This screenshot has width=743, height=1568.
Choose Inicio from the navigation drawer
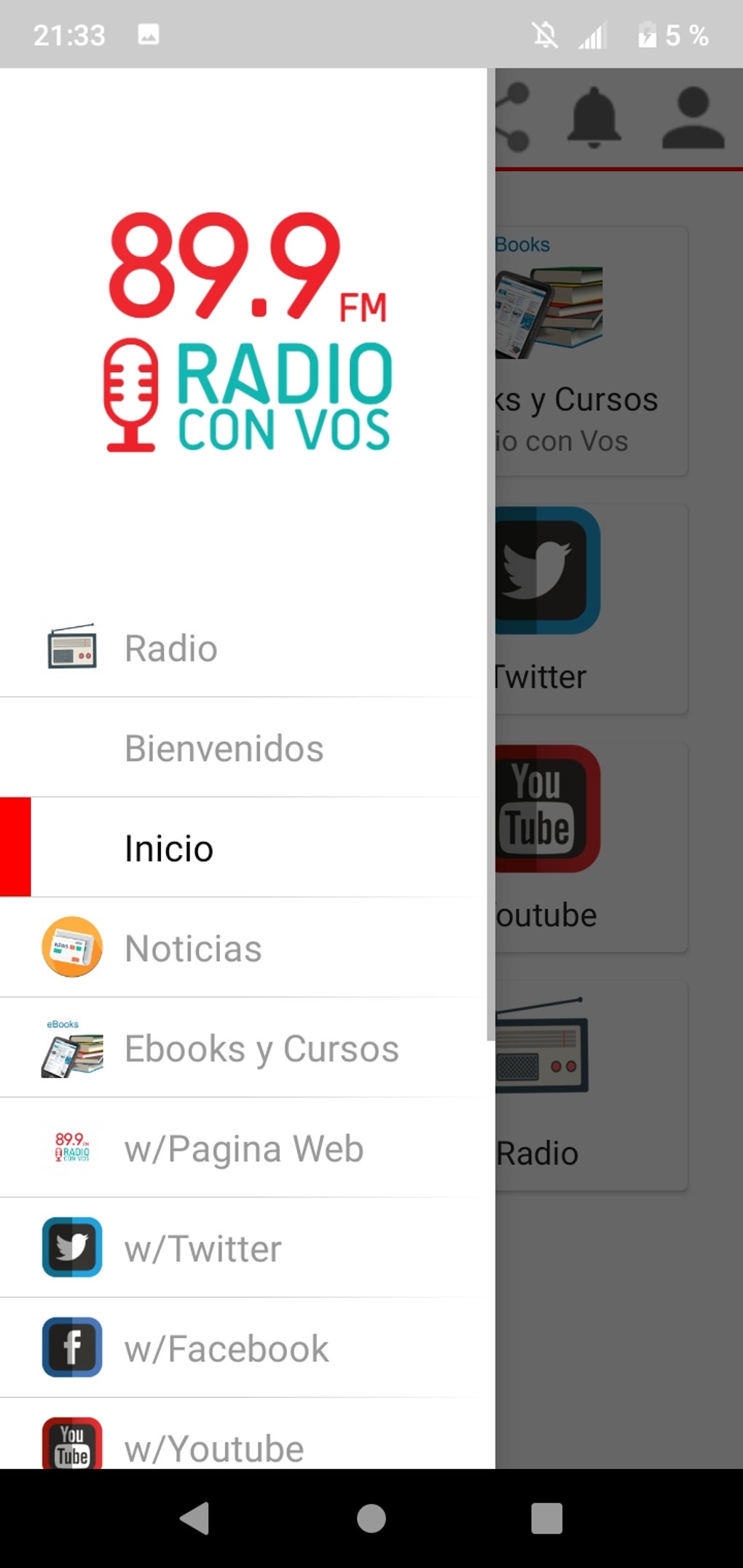pyautogui.click(x=168, y=848)
